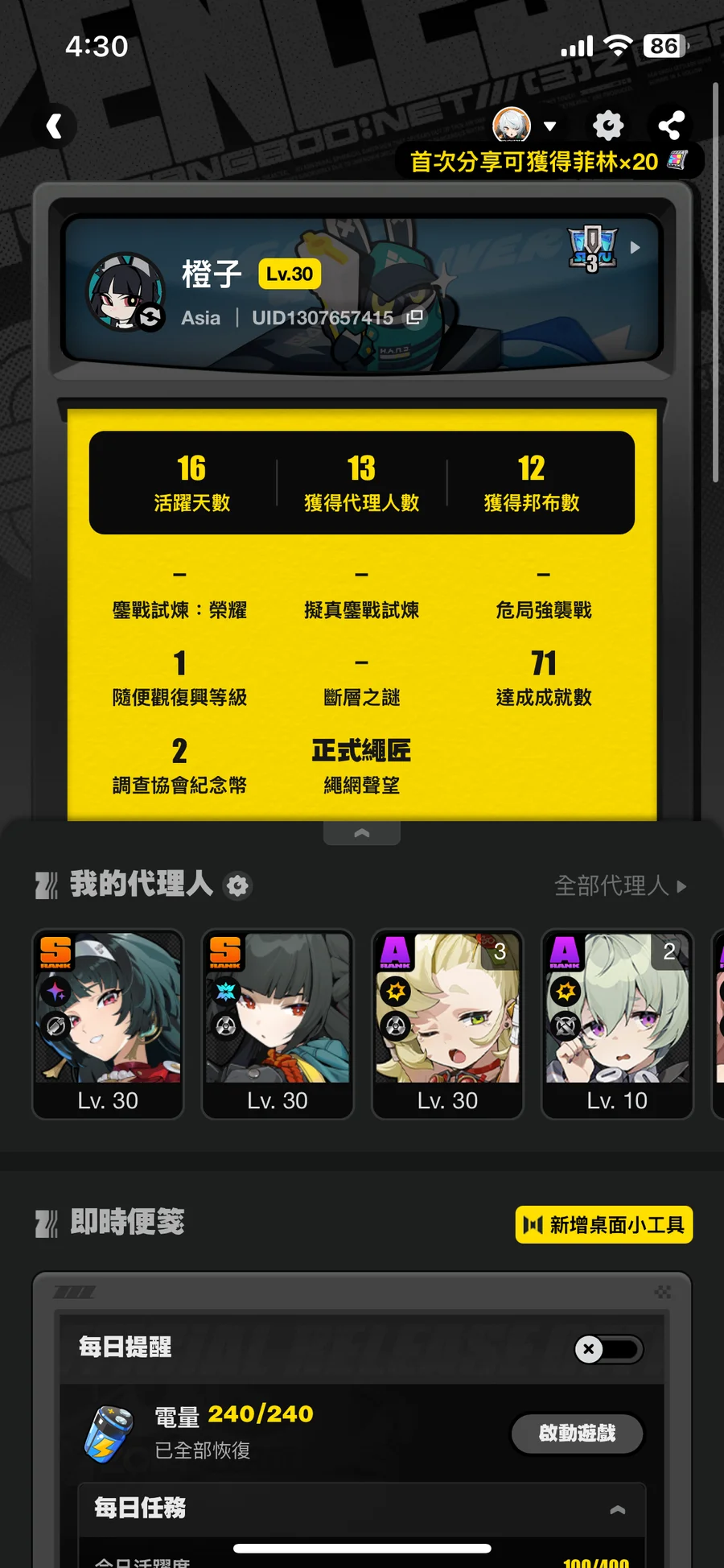Viewport: 724px width, 1568px height.
Task: Open 我的代理人 display settings gear
Action: [237, 885]
